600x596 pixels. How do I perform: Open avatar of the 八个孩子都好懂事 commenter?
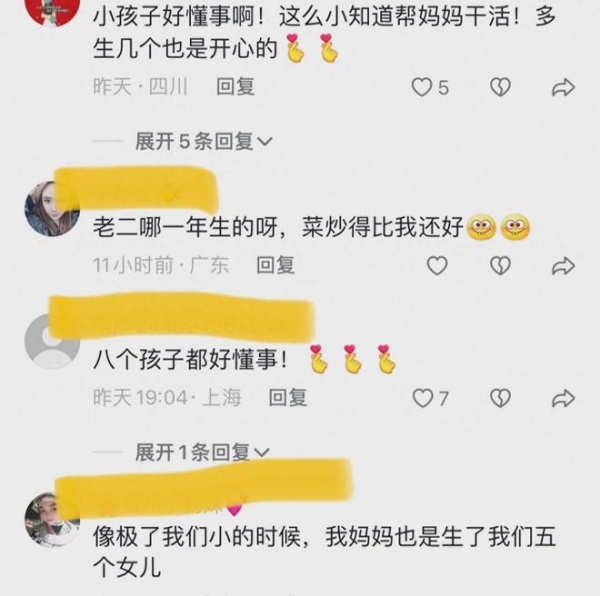click(51, 341)
